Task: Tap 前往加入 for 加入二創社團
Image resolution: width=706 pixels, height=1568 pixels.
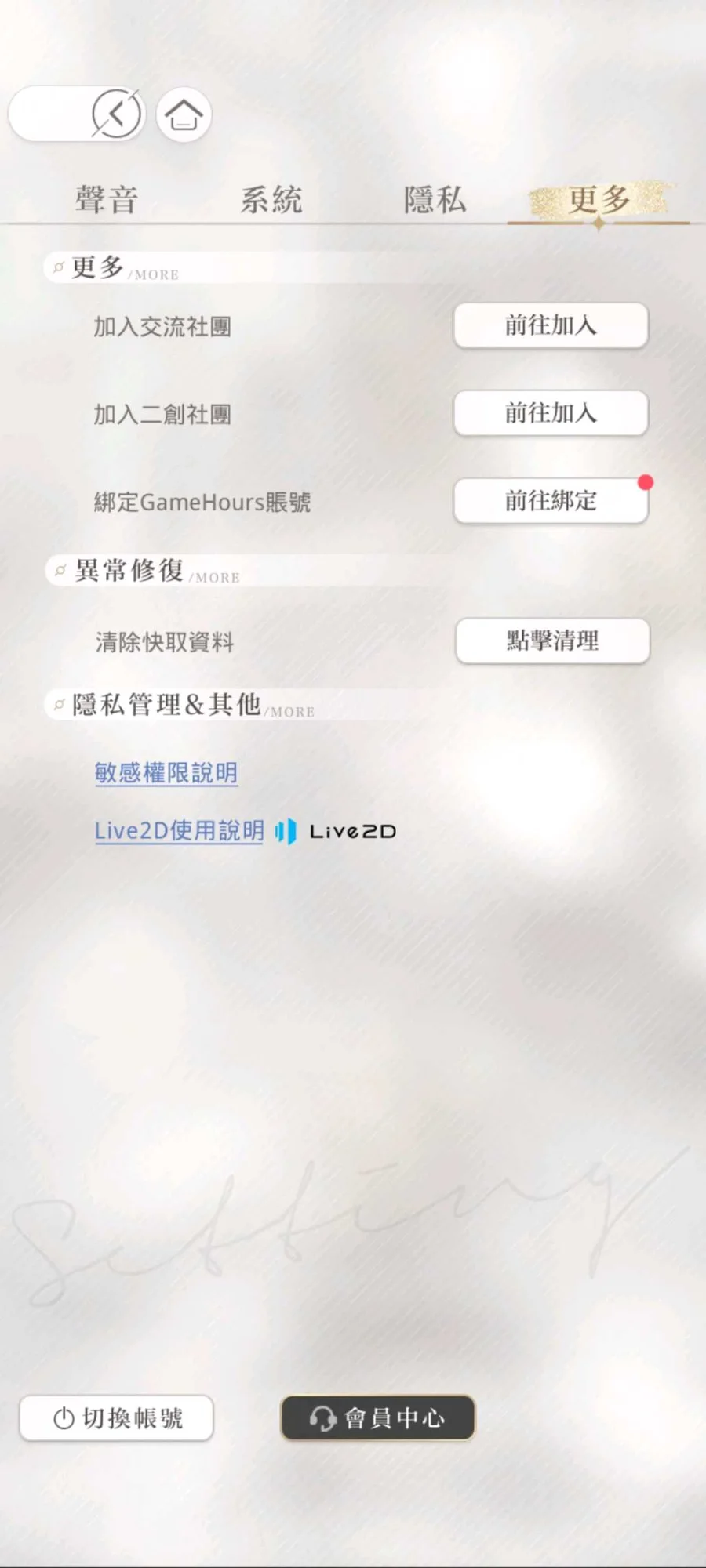Action: click(551, 412)
